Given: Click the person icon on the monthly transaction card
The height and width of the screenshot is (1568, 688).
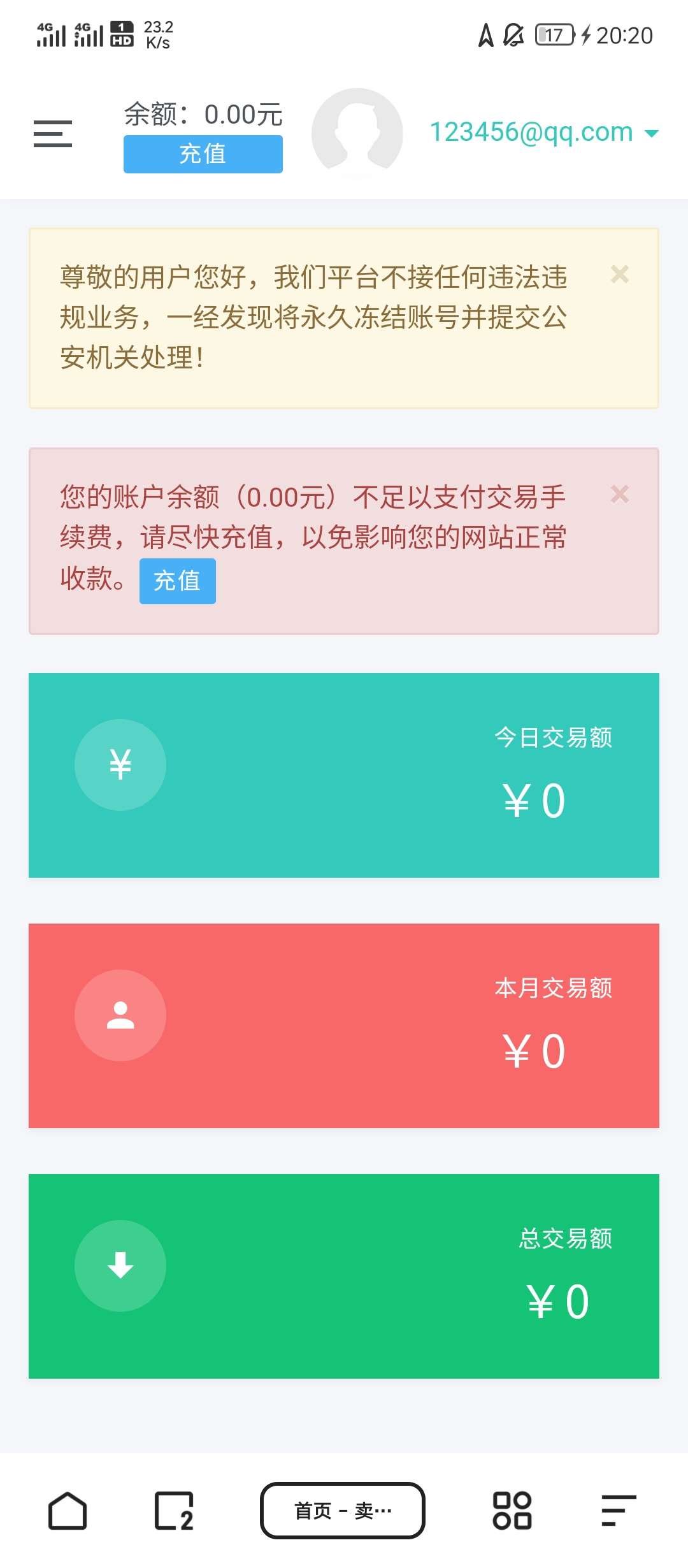Looking at the screenshot, I should point(120,1015).
